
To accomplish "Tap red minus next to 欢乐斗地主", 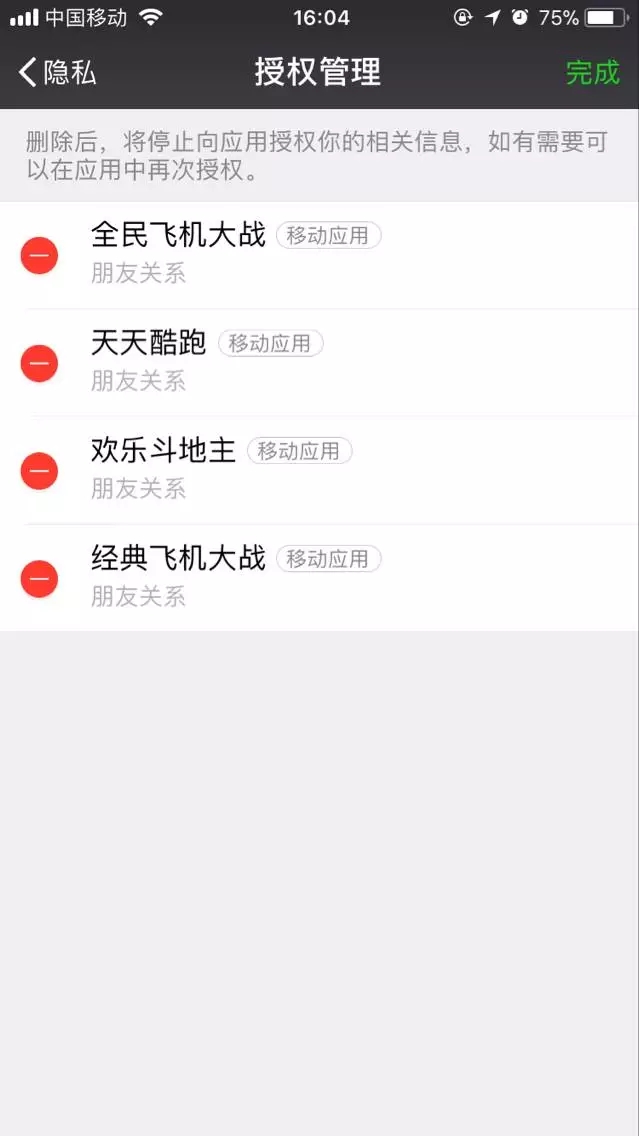I will [x=39, y=471].
